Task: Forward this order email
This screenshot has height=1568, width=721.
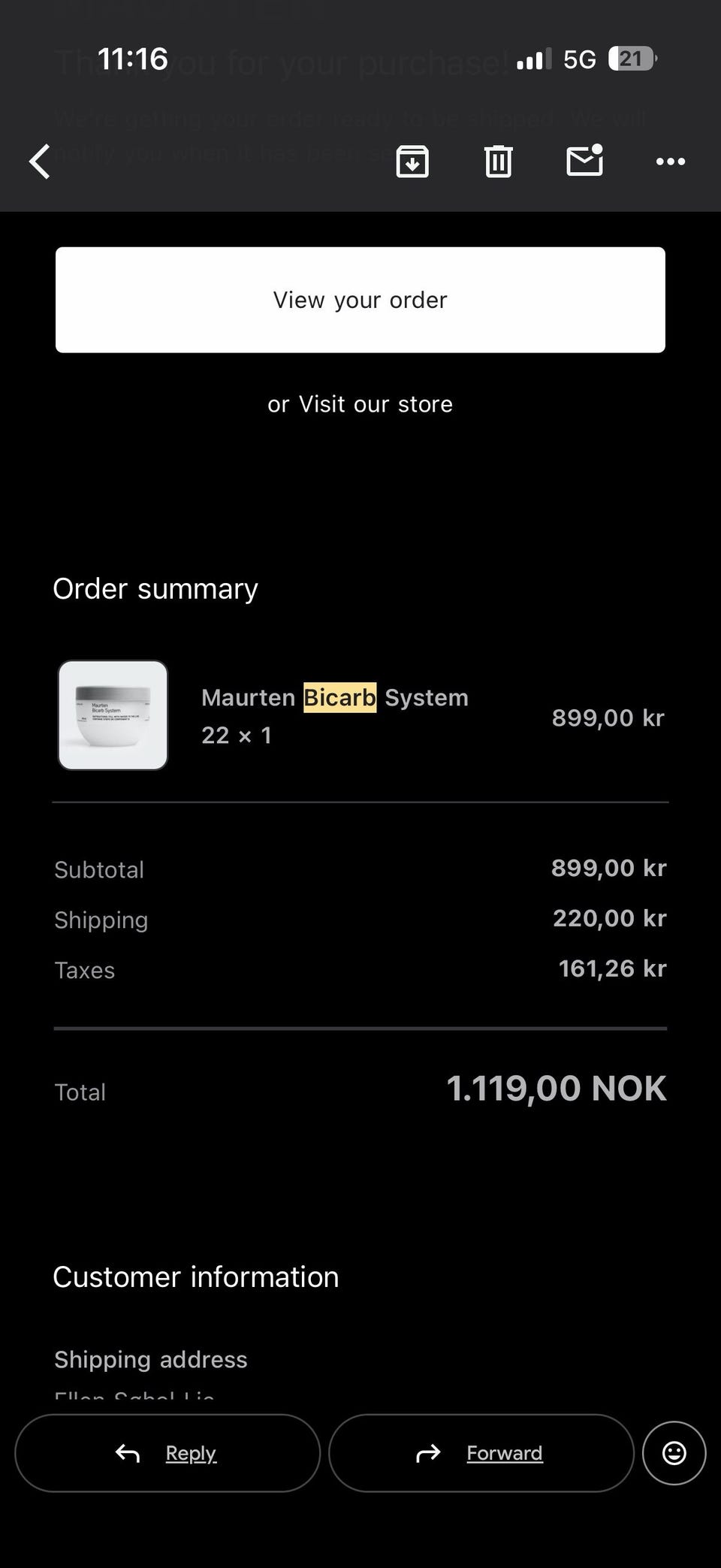Action: click(x=481, y=1453)
